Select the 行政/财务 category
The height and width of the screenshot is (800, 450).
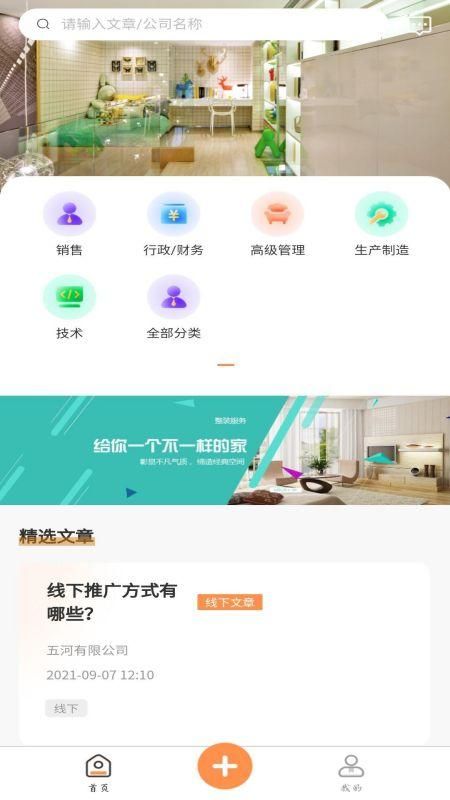173,224
